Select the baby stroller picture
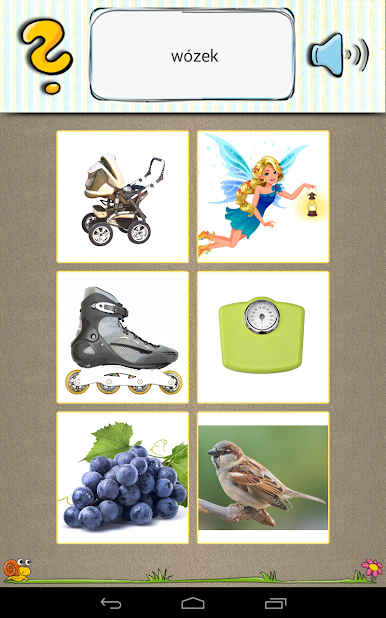This screenshot has height=618, width=386. pos(123,197)
